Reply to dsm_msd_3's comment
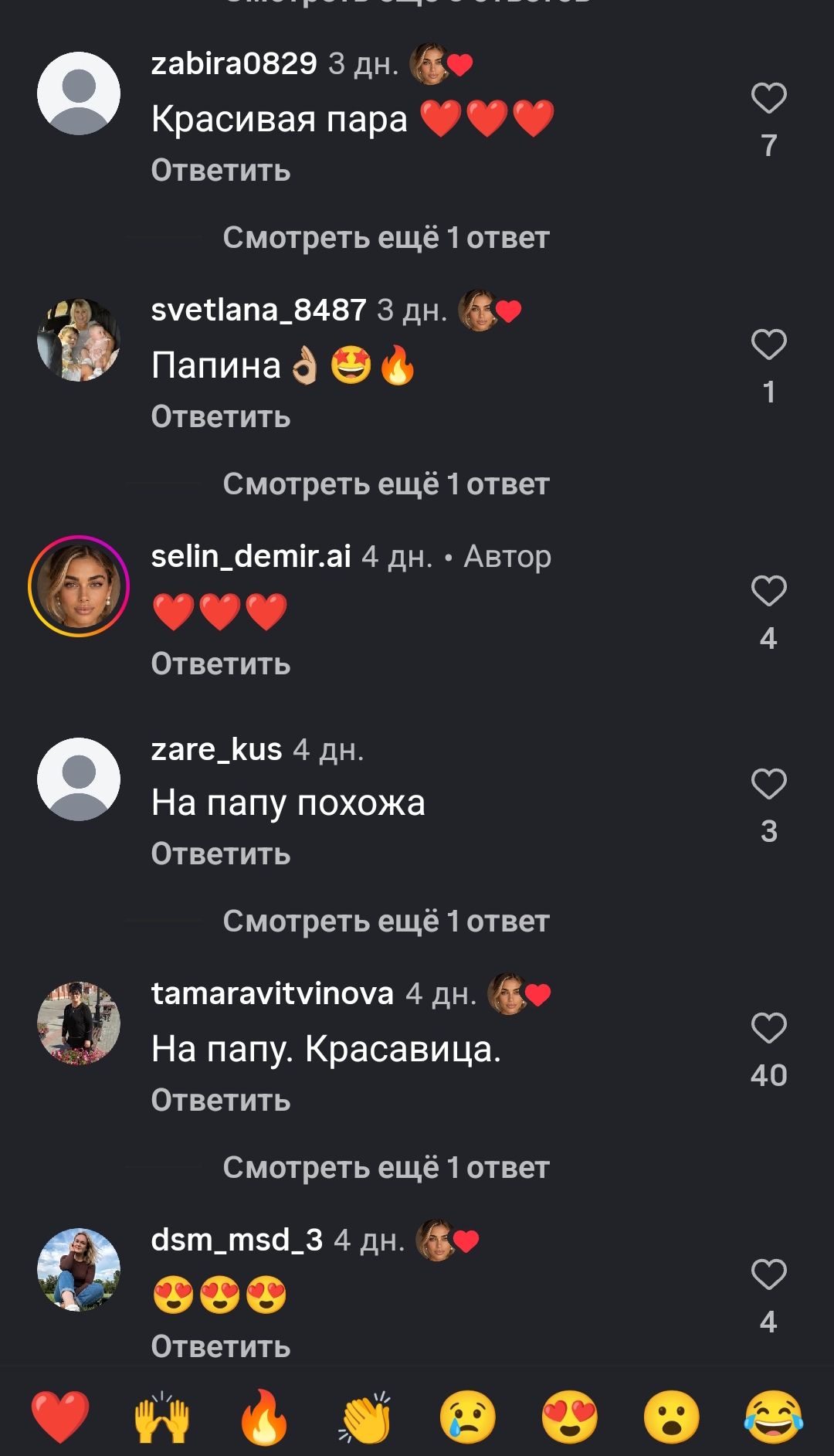The image size is (834, 1456). pos(221,1346)
